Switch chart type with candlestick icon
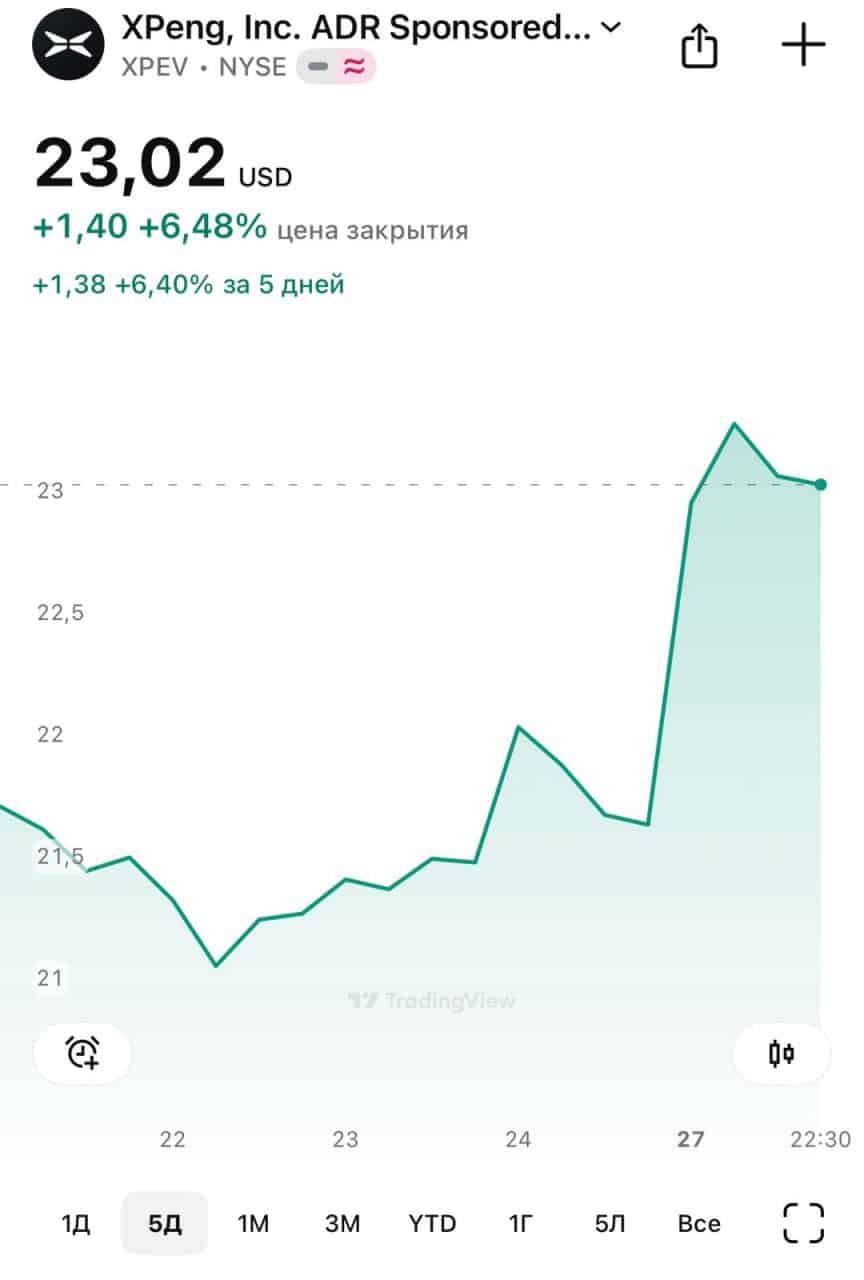 click(781, 1053)
